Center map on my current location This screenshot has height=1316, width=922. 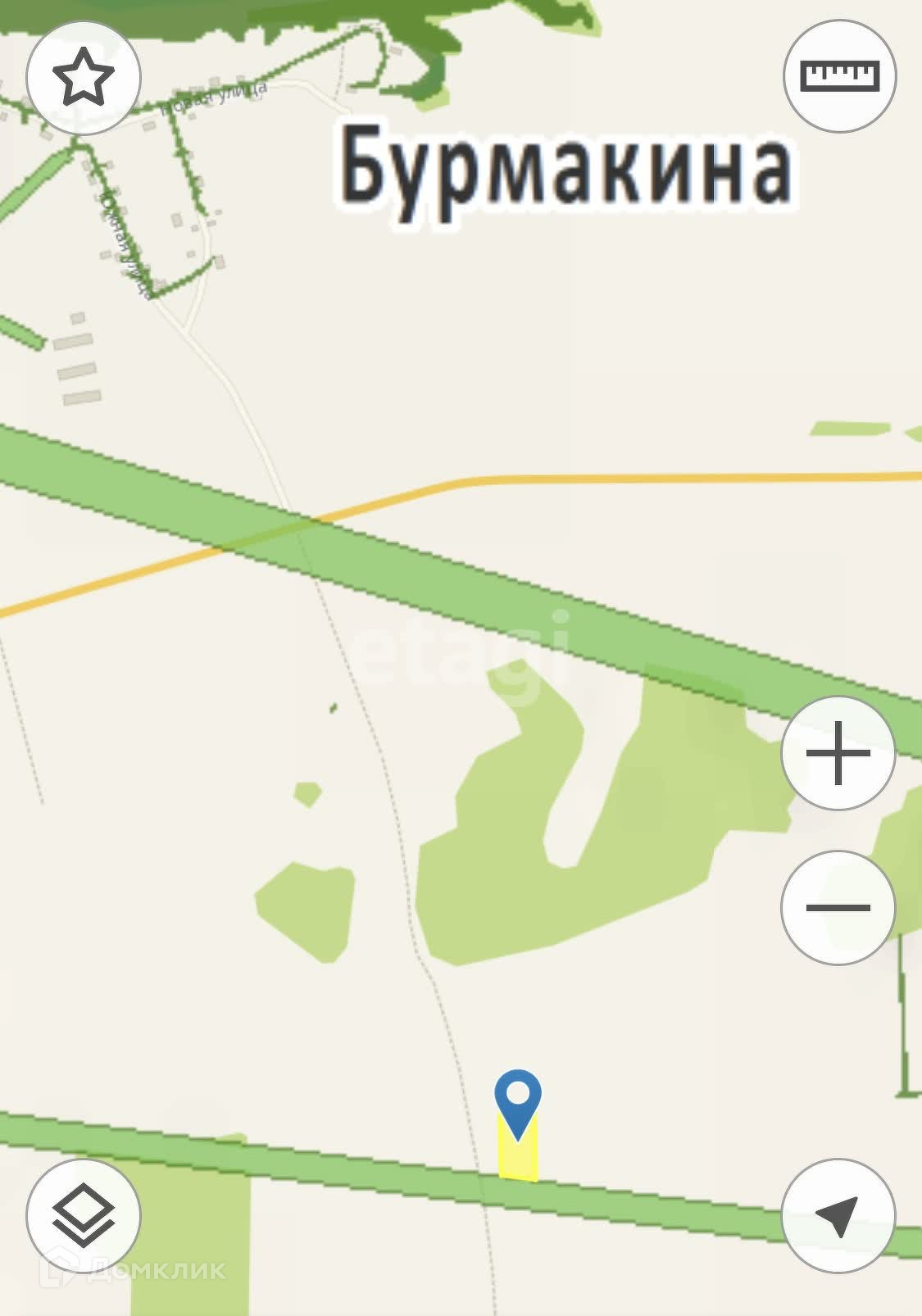click(x=838, y=1215)
